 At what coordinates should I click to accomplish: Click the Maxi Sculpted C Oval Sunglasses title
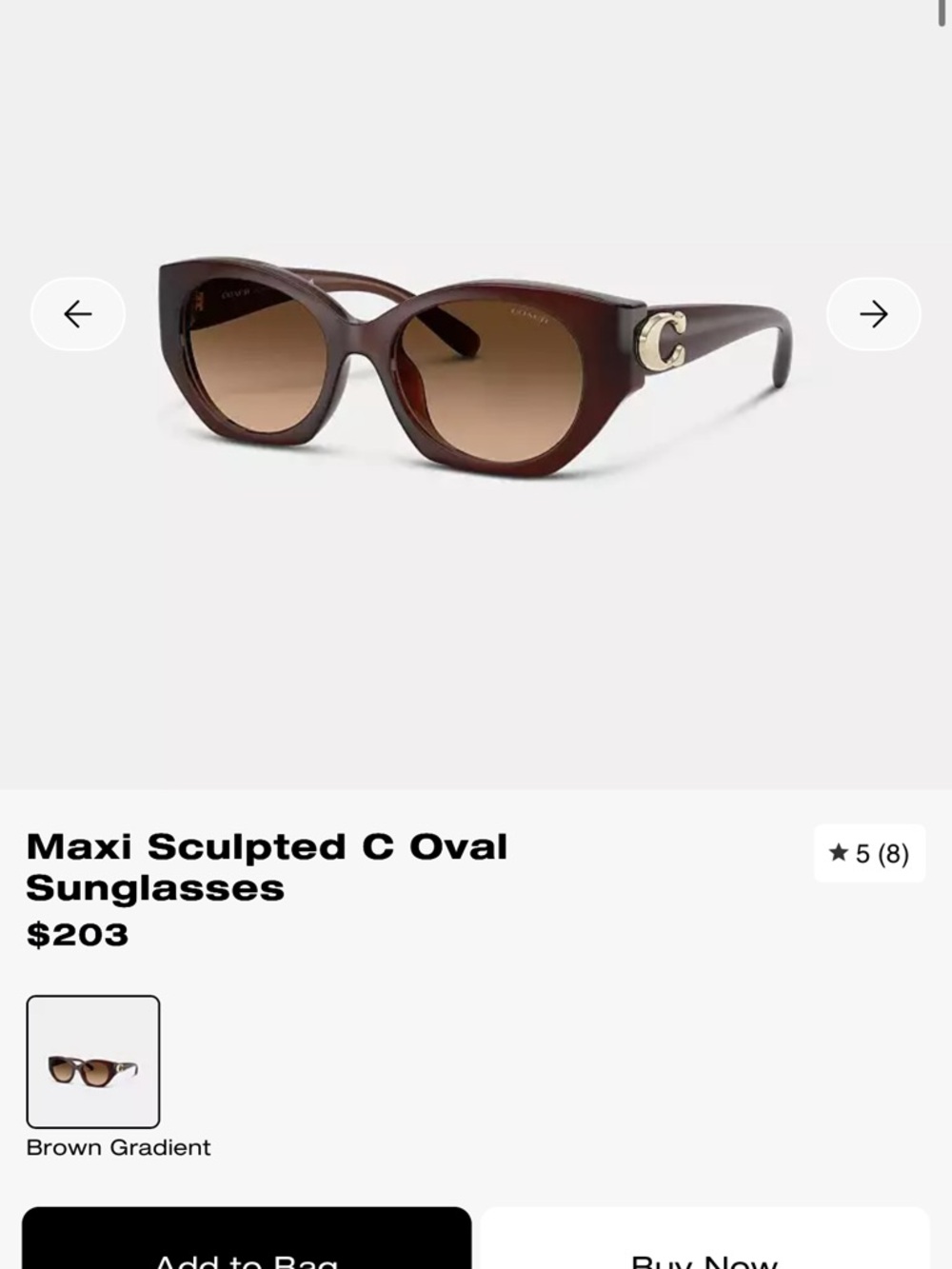268,866
